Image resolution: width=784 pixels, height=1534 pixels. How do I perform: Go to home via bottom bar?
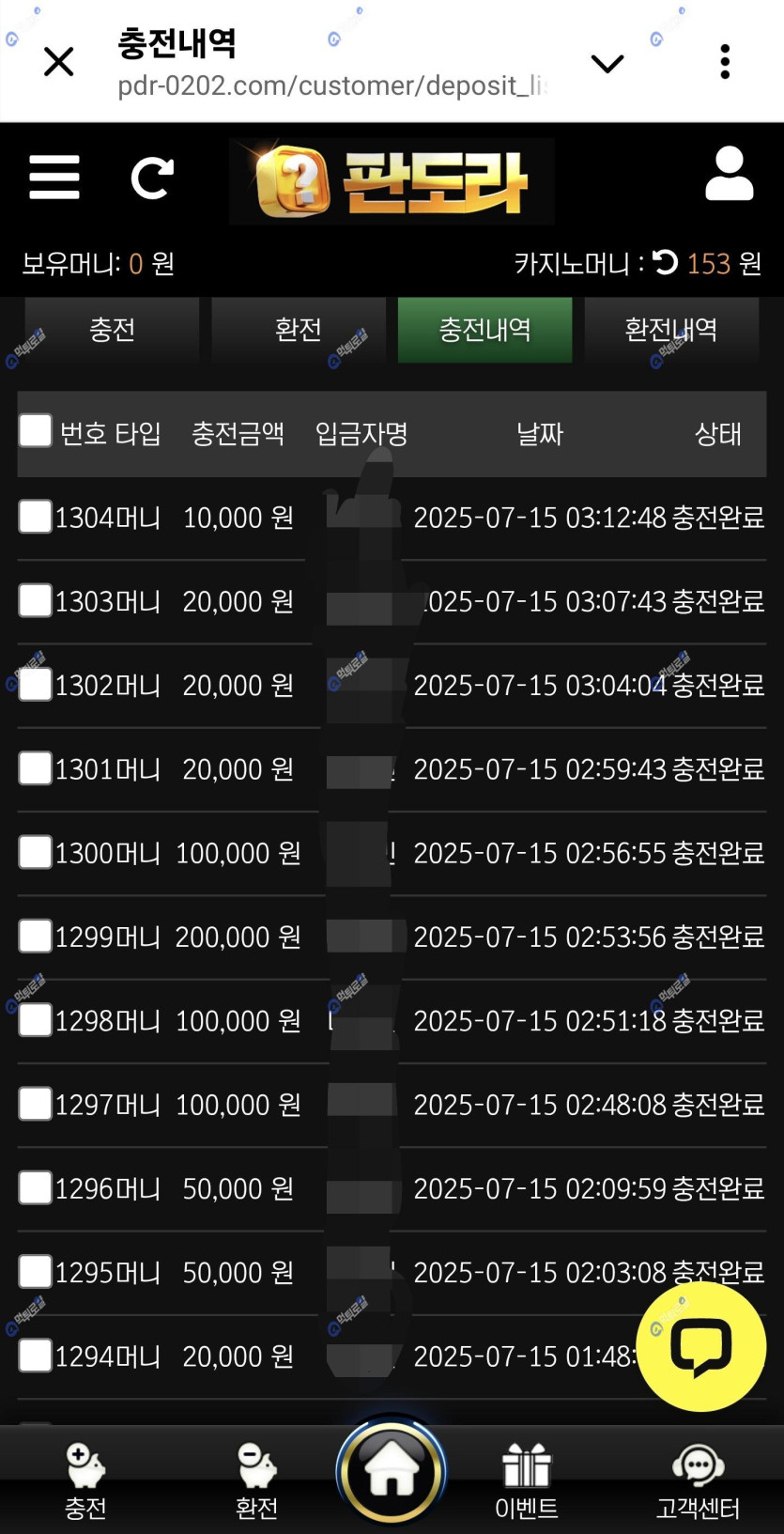[392, 1471]
